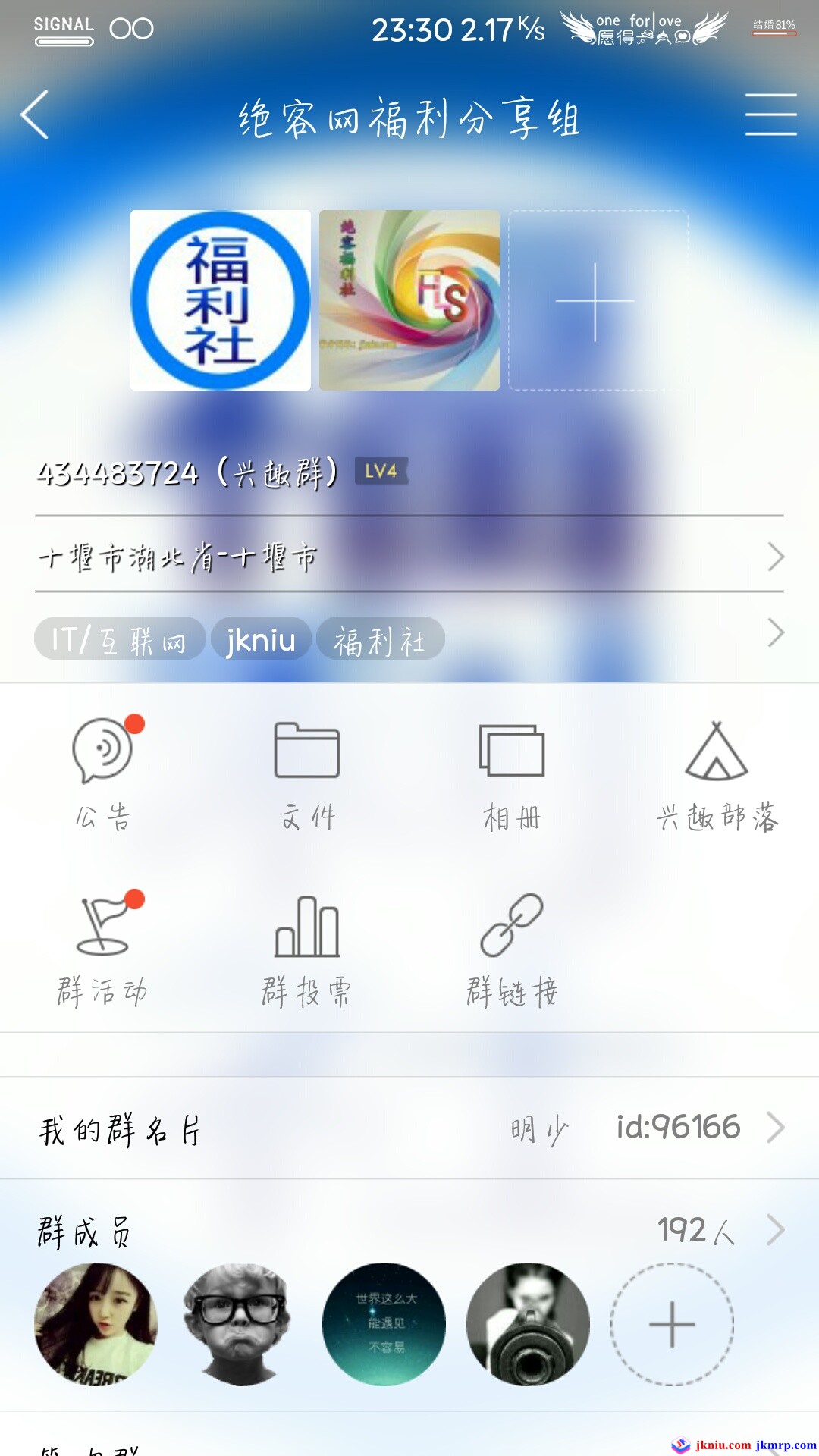This screenshot has width=819, height=1456.
Task: Open the member avatar with glasses
Action: [x=238, y=1324]
